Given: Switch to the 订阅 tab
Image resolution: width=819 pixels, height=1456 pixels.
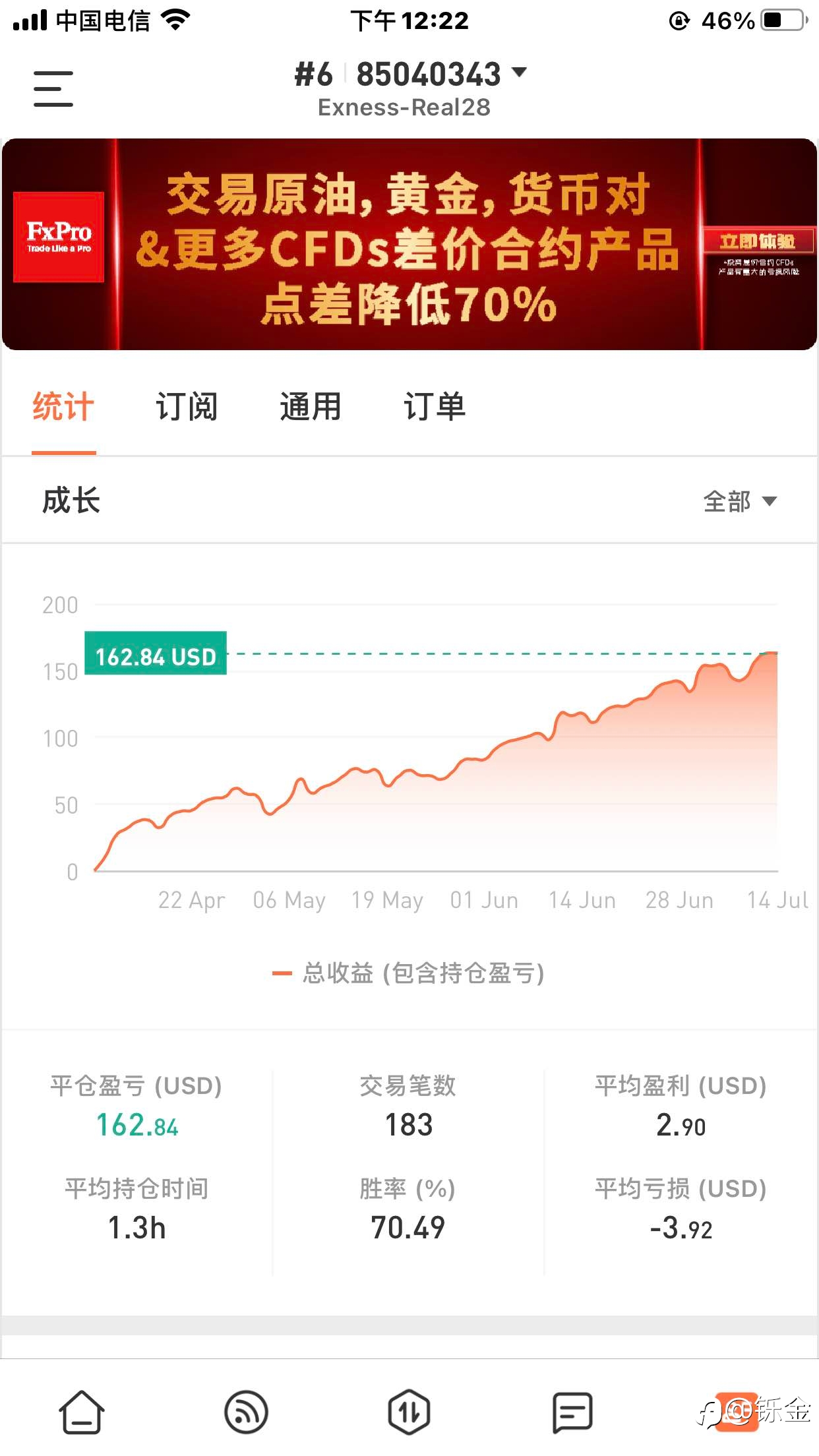Looking at the screenshot, I should point(187,406).
